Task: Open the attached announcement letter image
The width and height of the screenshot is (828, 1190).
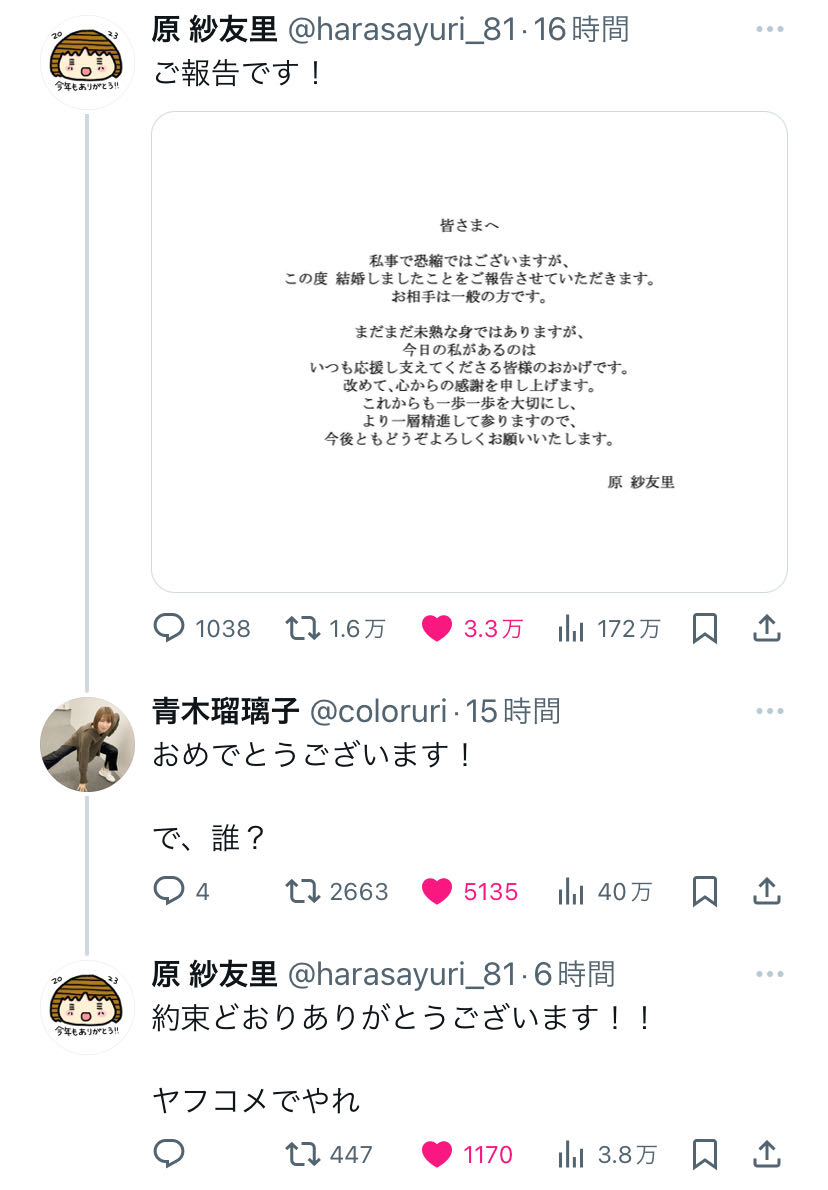Action: point(469,351)
